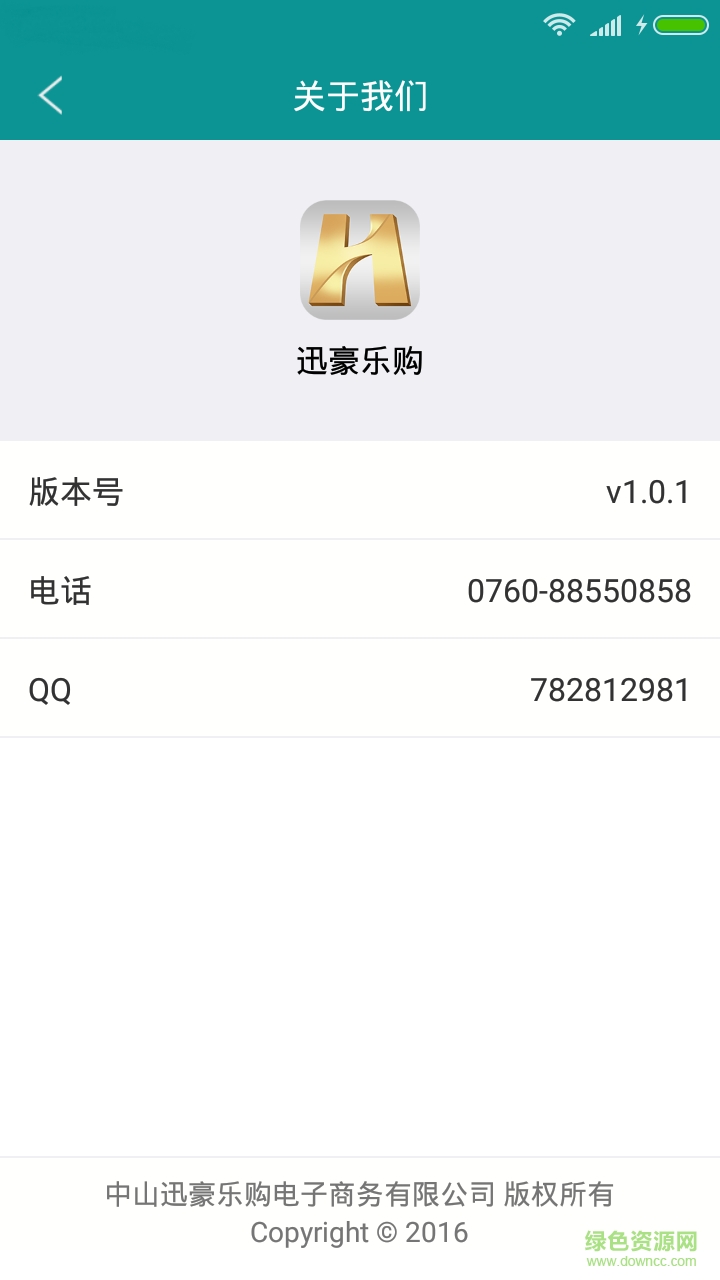
Task: Select the phone number 0760-88550858
Action: click(x=580, y=590)
